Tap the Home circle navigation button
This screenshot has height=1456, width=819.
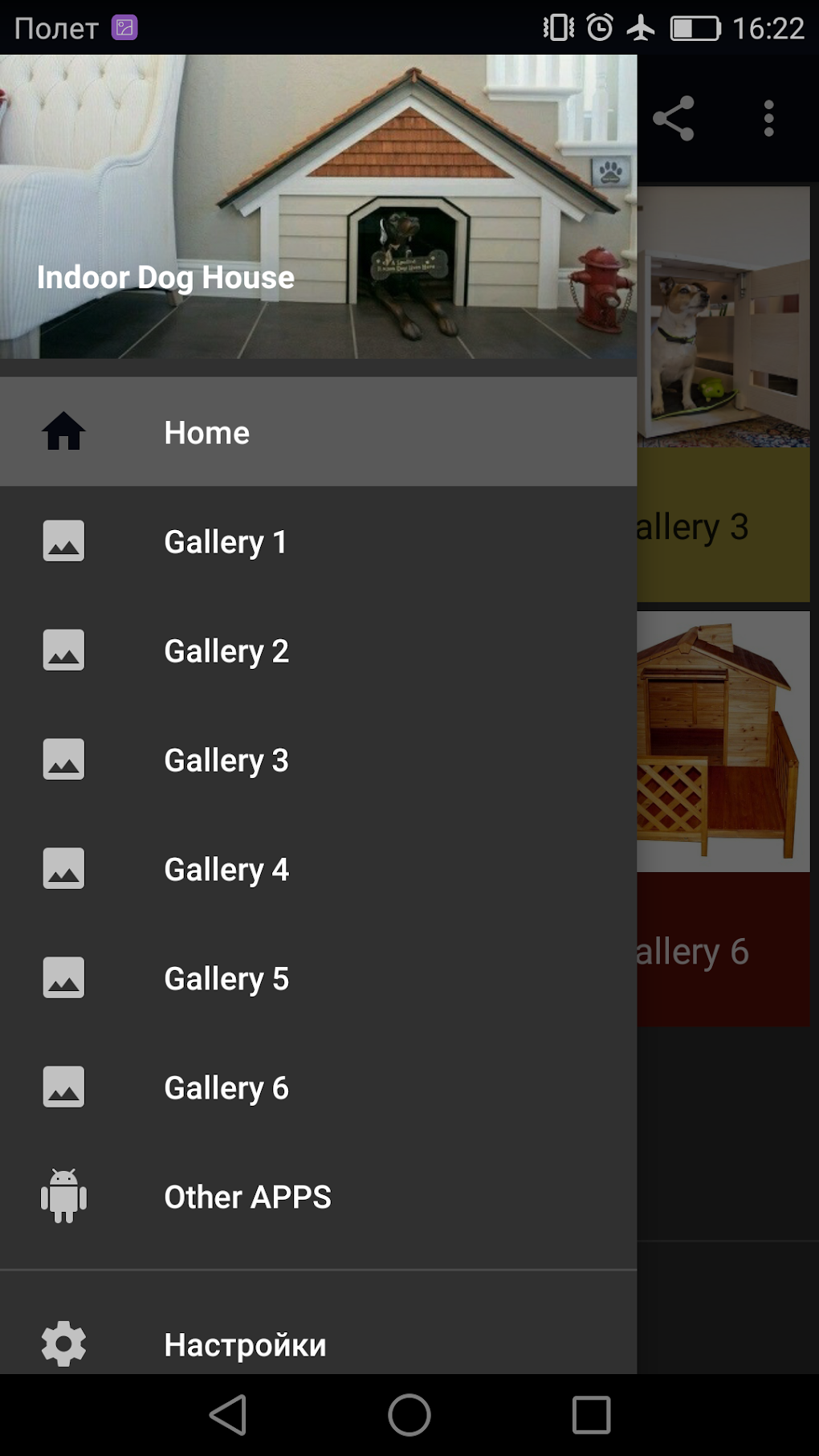pyautogui.click(x=409, y=1412)
